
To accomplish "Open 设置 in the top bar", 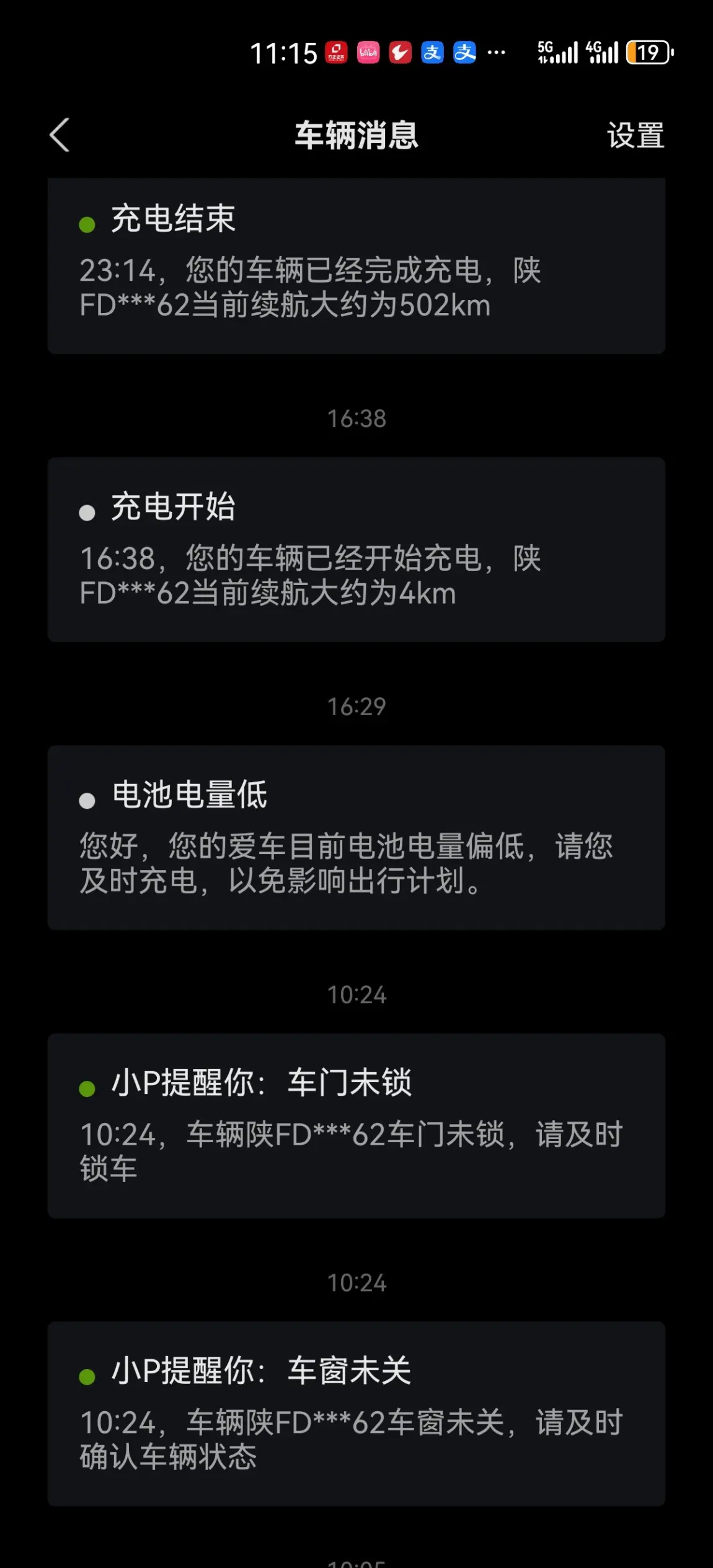I will [x=635, y=136].
